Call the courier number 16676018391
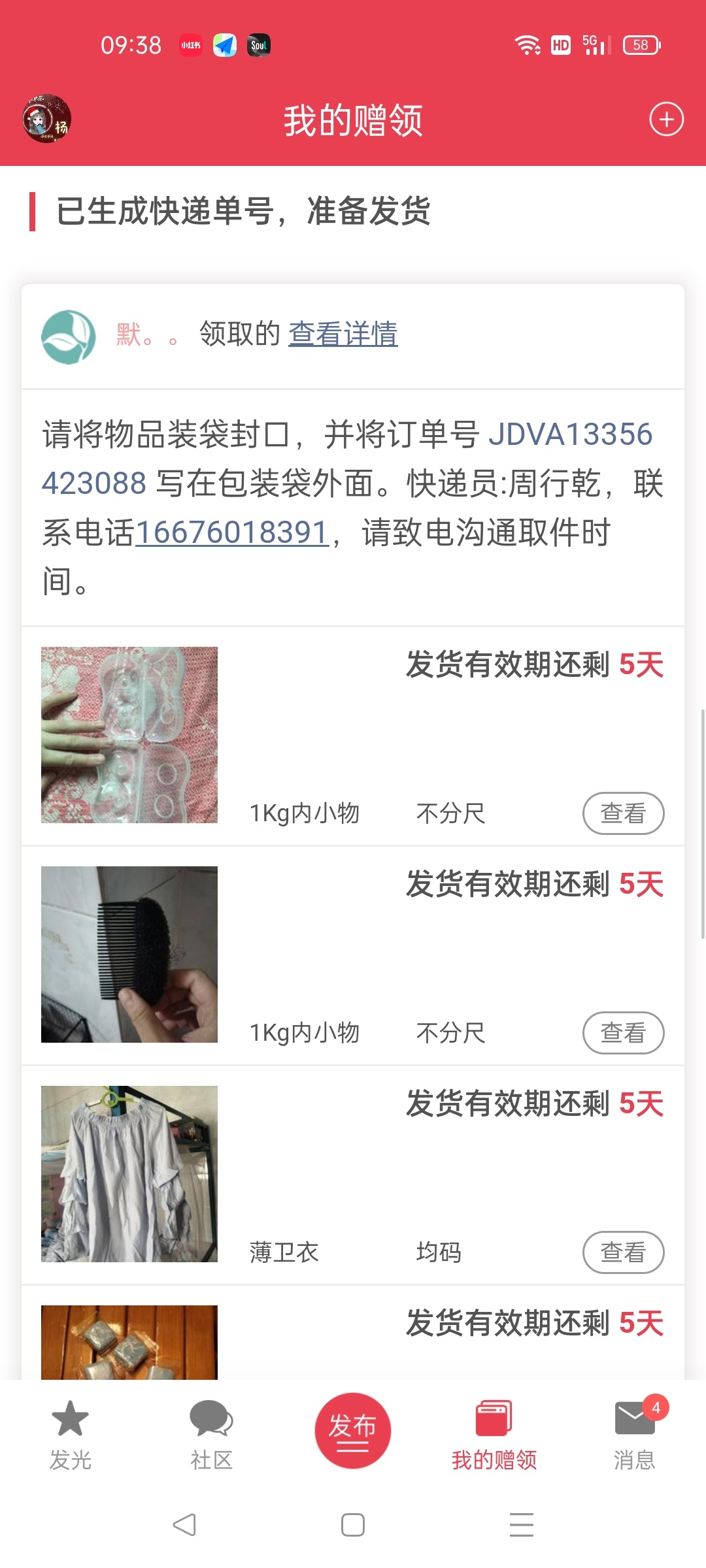This screenshot has height=1568, width=706. point(232,532)
